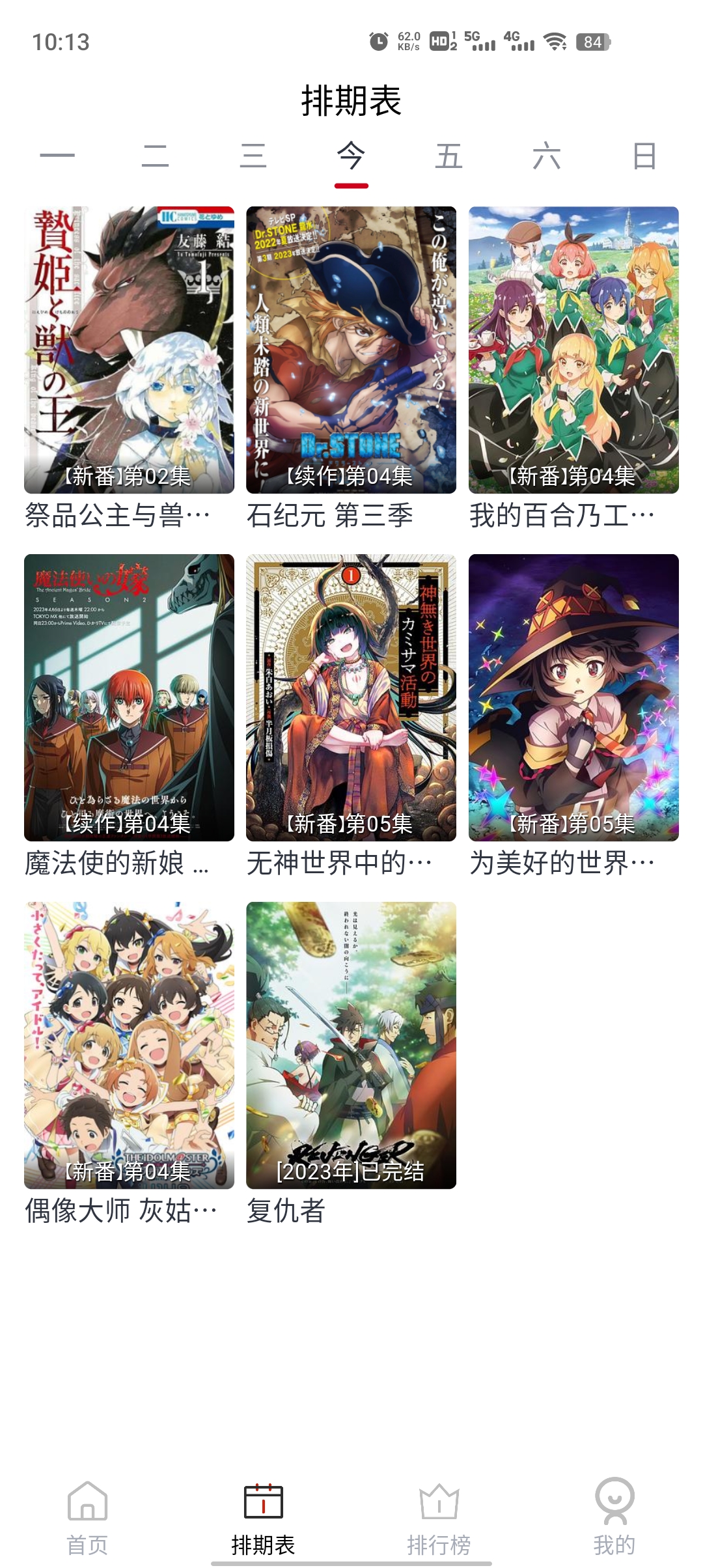The height and width of the screenshot is (1568, 703).
Task: Switch to Monday tab 一
Action: tap(55, 156)
